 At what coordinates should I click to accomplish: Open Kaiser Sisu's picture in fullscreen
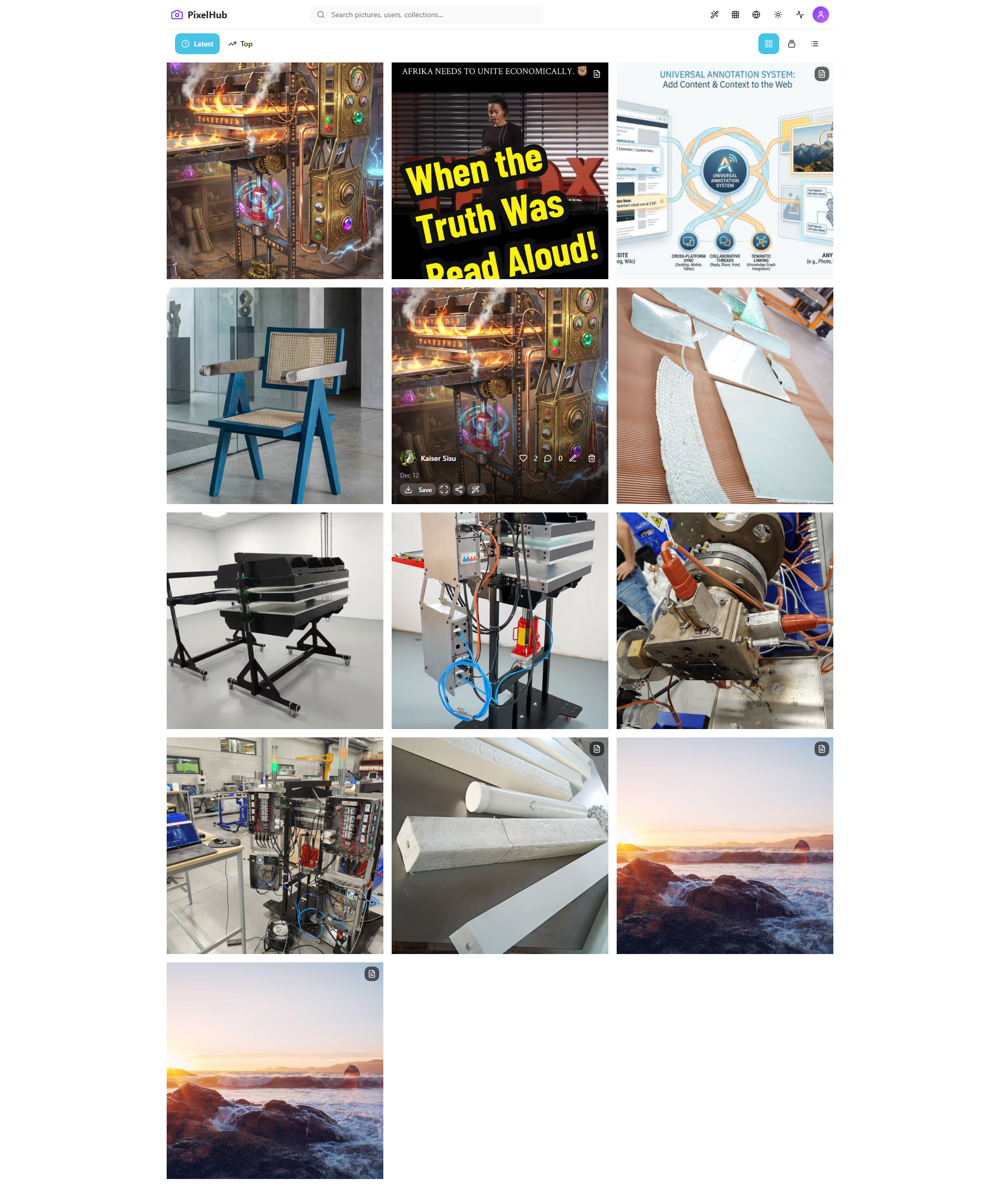(444, 490)
